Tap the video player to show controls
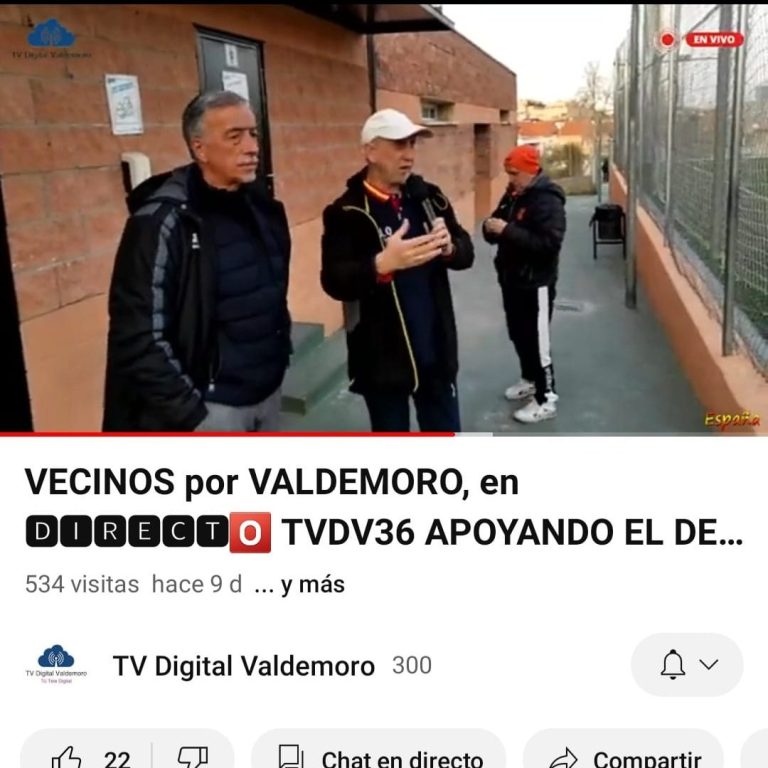The height and width of the screenshot is (768, 768). click(384, 218)
